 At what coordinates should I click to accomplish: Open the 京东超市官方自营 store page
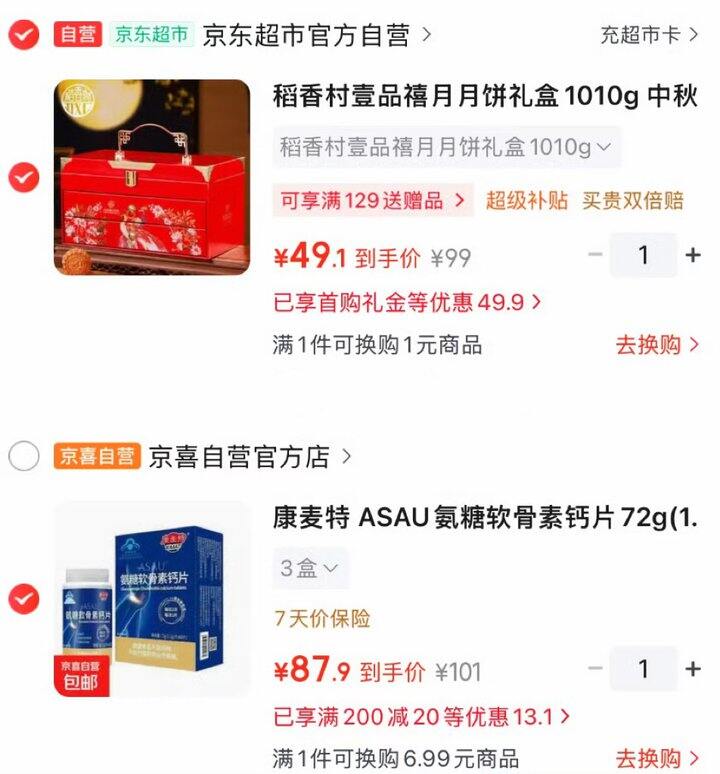(317, 35)
